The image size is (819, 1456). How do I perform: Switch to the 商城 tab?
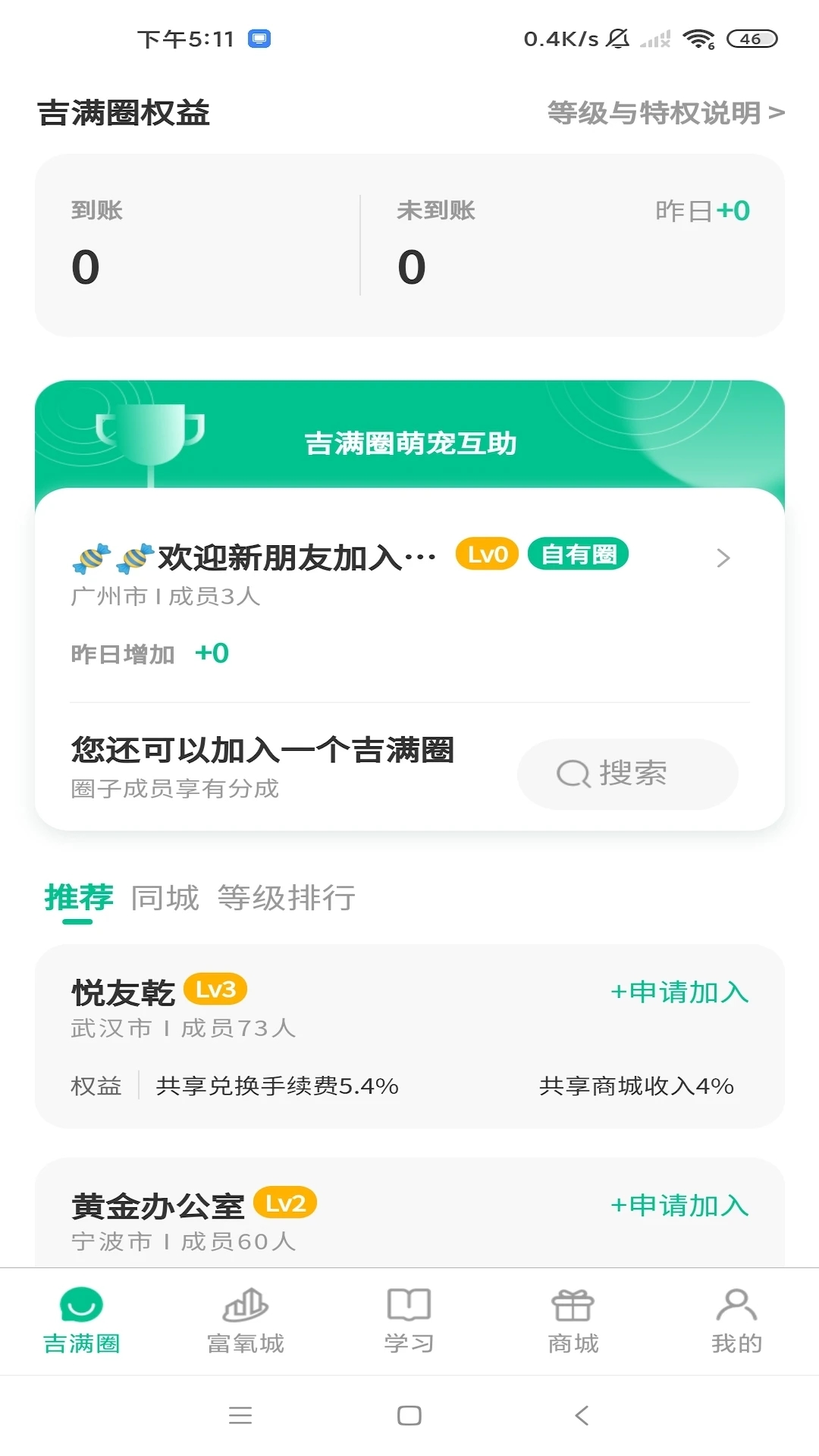coord(573,1321)
